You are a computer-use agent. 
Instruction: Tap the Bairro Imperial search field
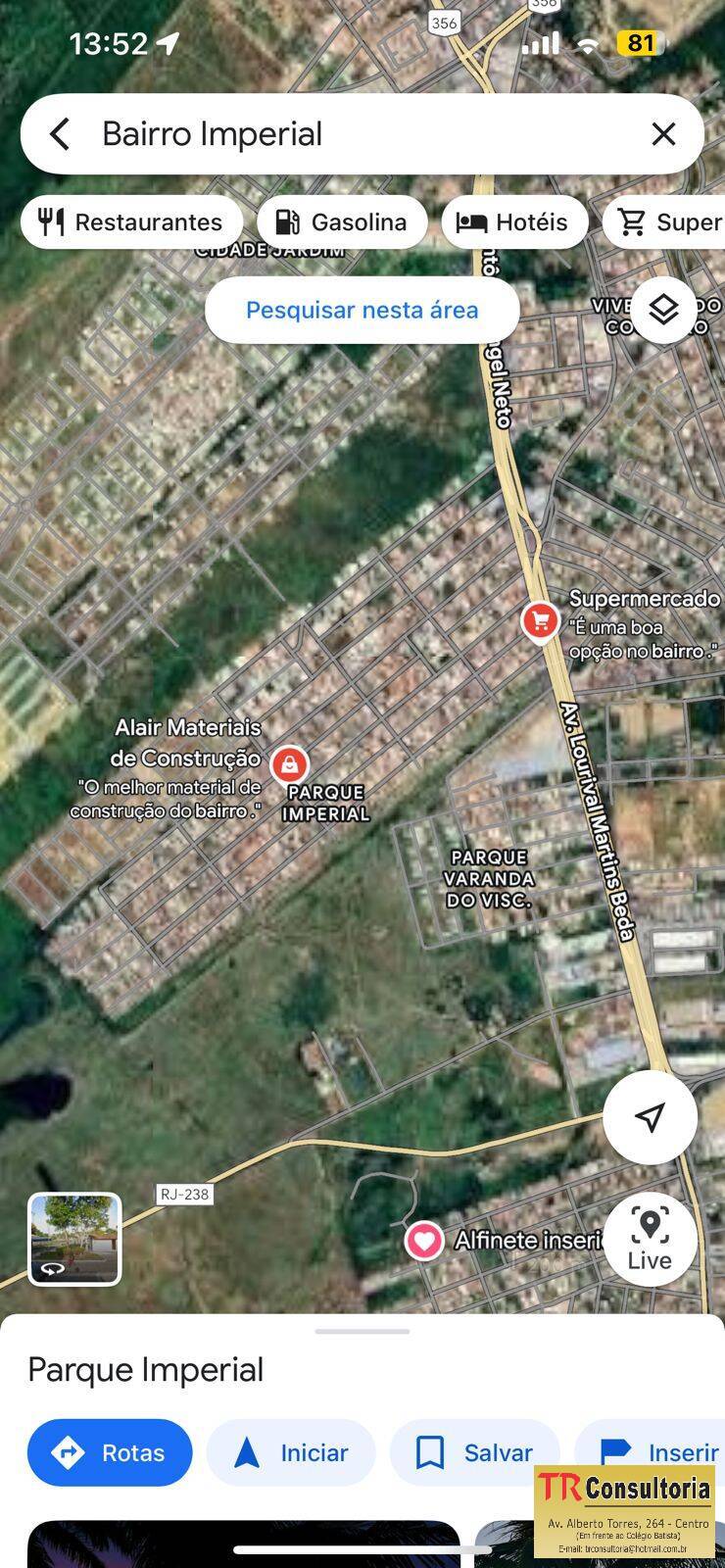tap(362, 134)
